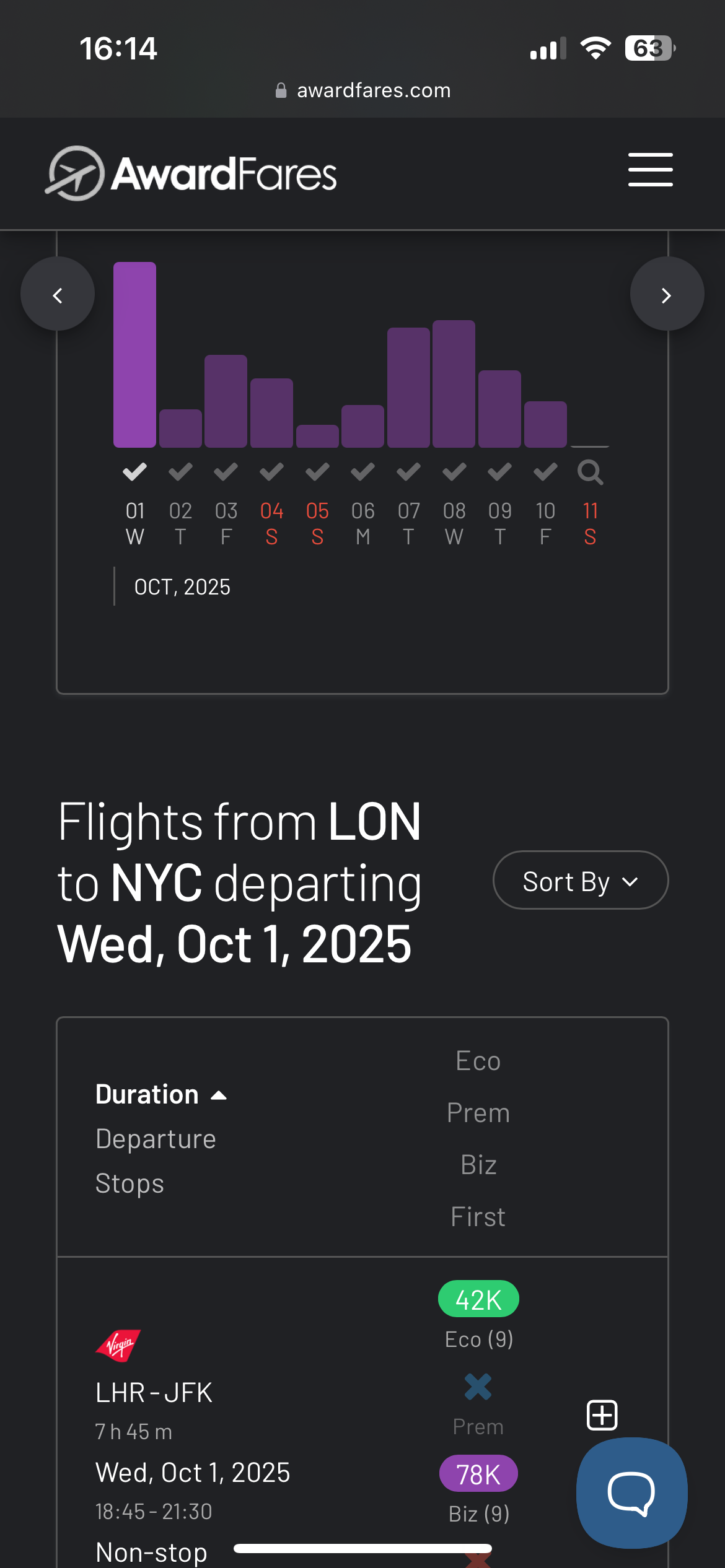
Task: Choose Wednesday Oct 08 bar in chart
Action: (454, 384)
